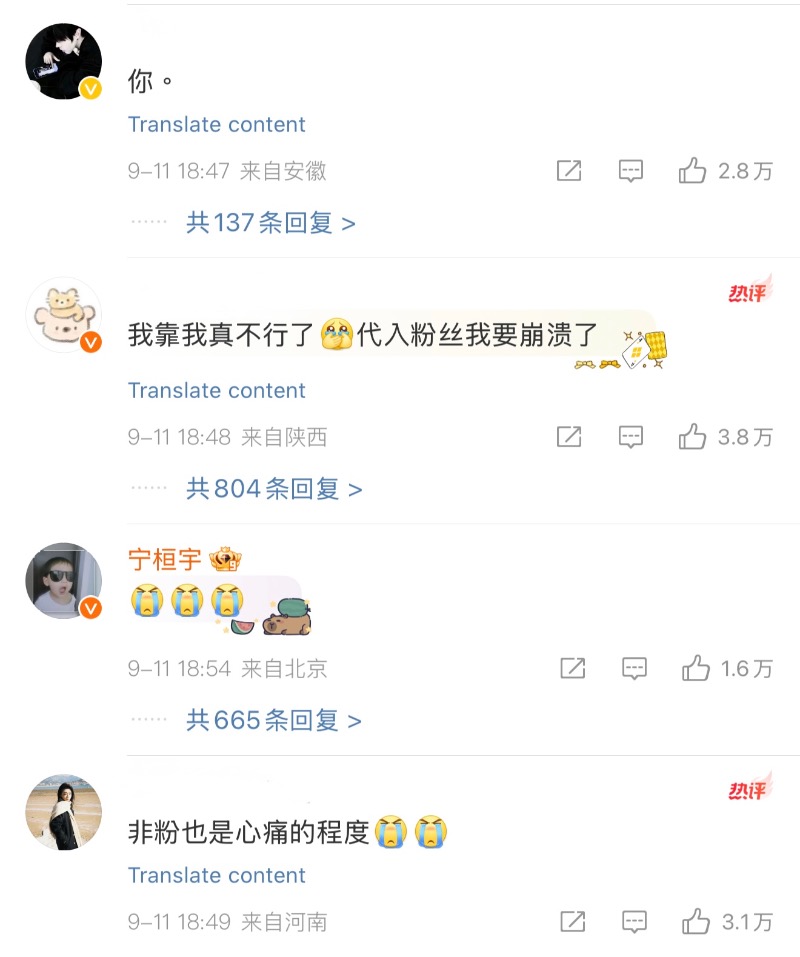Like the comment from 安徽
This screenshot has height=957, width=800.
point(693,171)
